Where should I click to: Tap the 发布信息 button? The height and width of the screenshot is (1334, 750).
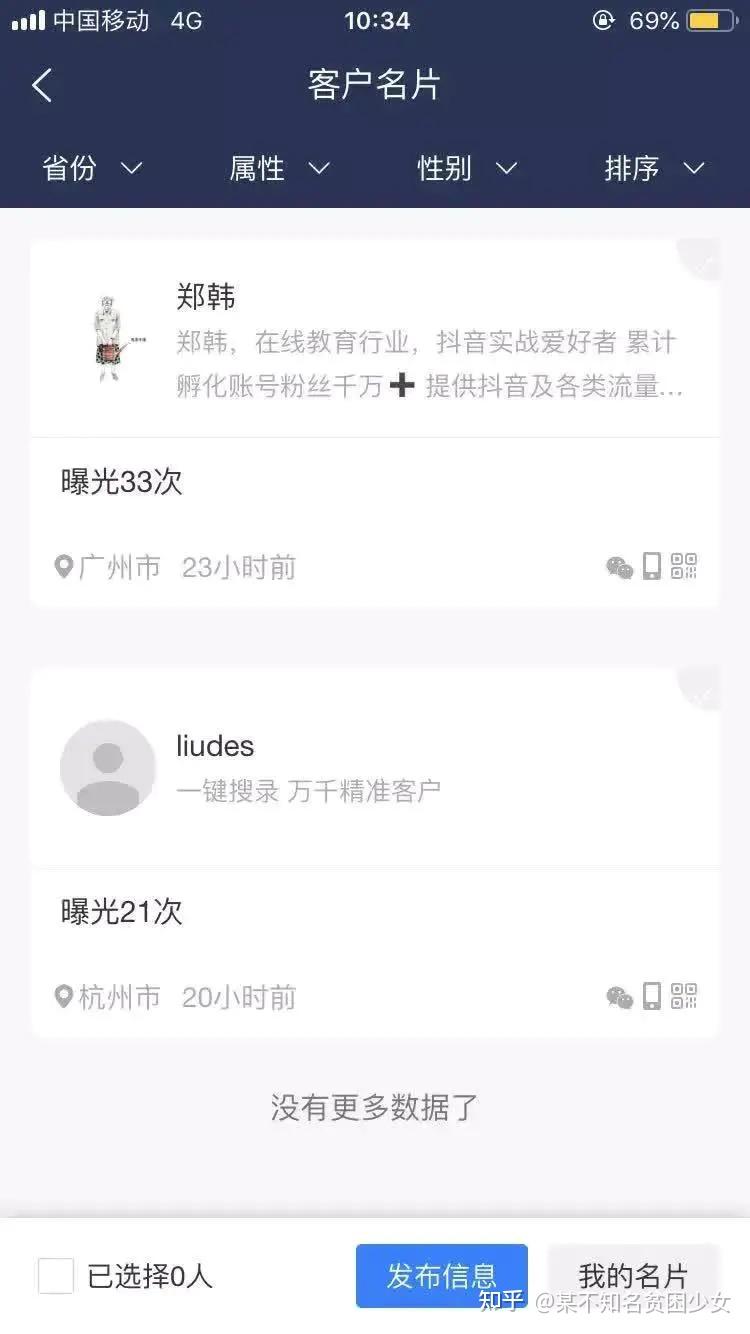441,1276
